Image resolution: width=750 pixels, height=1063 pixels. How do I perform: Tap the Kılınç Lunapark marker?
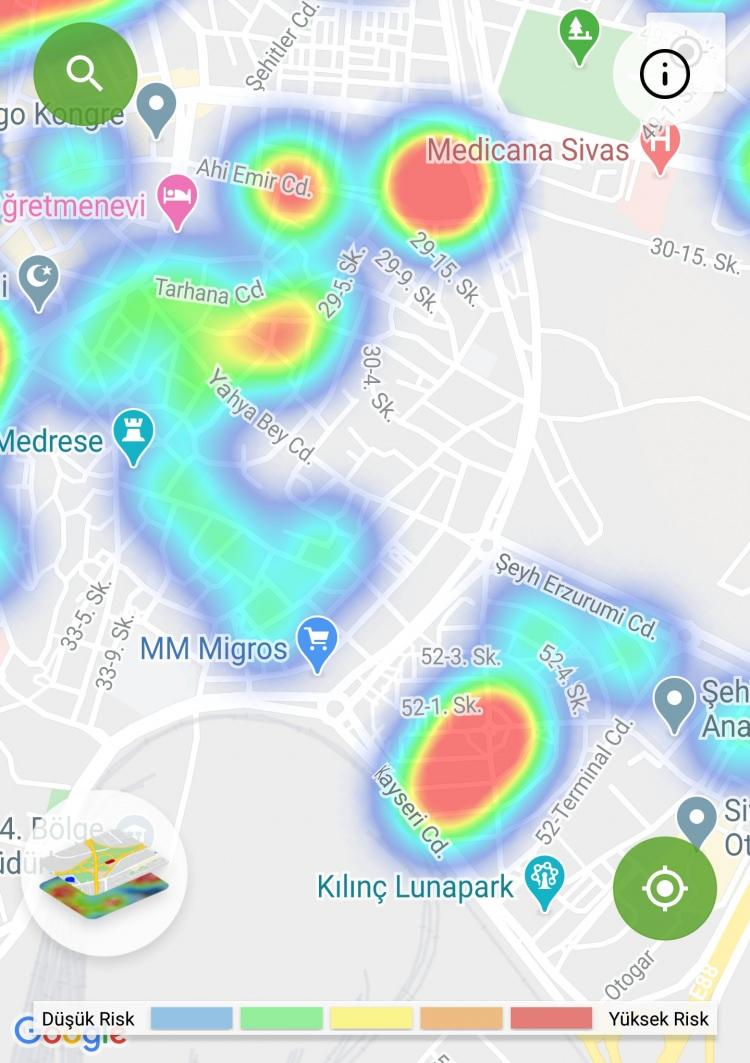(x=544, y=882)
